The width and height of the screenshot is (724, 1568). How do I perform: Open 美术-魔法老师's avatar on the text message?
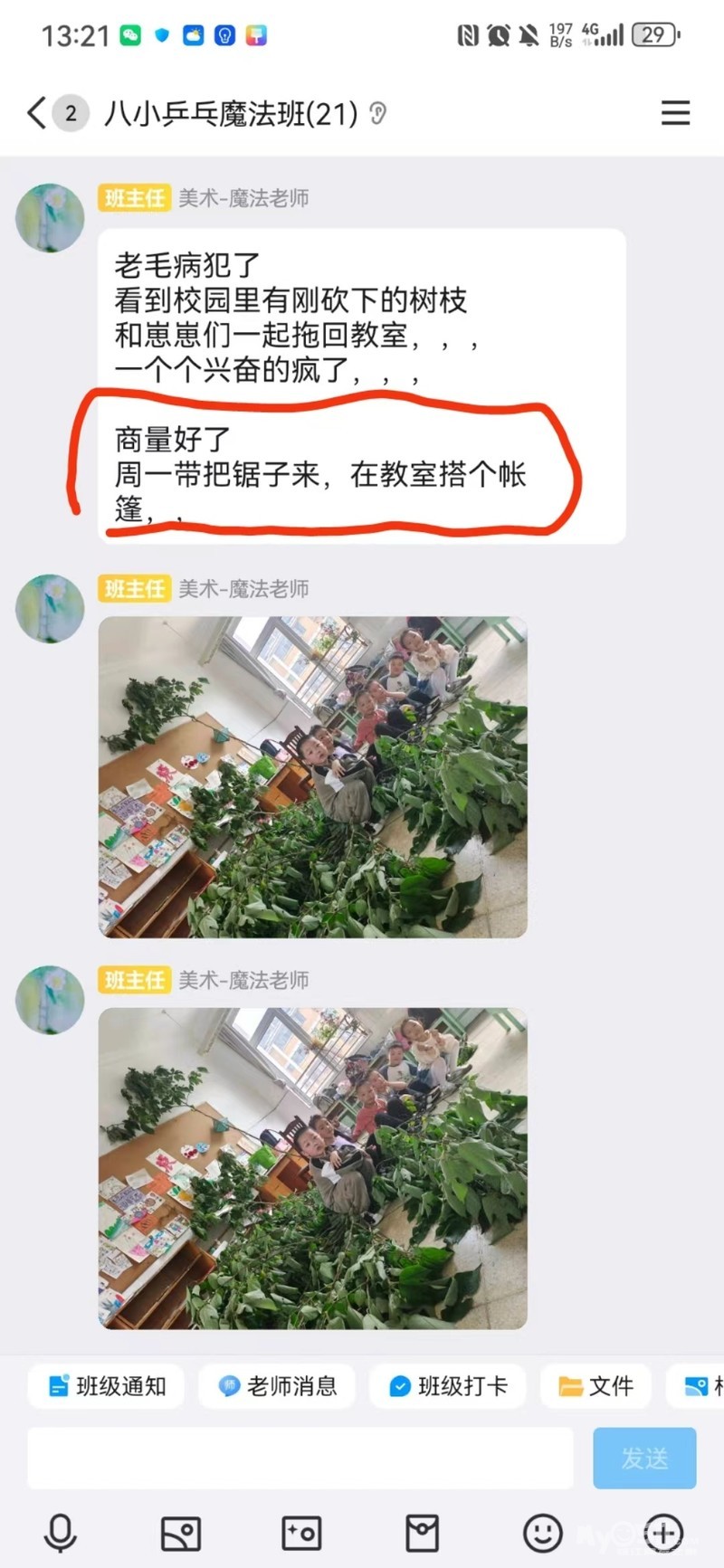coord(50,217)
